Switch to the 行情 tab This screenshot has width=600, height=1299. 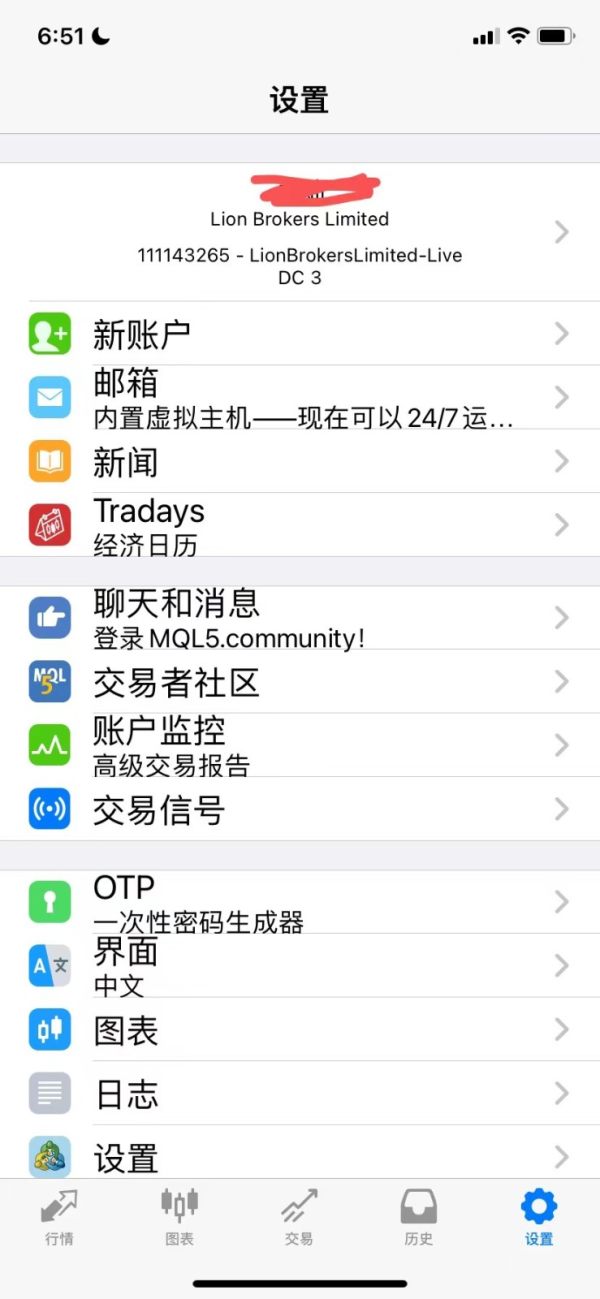coord(59,1217)
